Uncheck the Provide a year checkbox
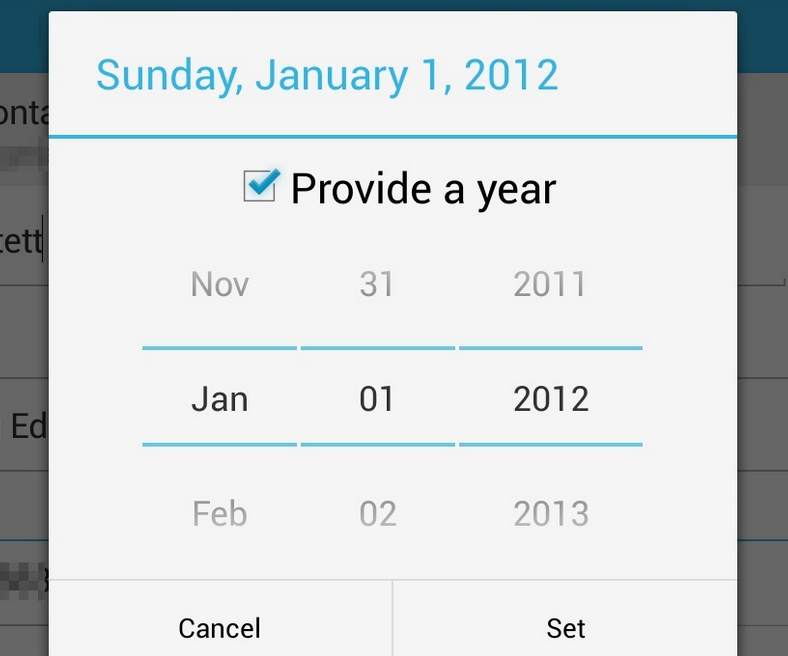The width and height of the screenshot is (788, 656). click(x=260, y=186)
